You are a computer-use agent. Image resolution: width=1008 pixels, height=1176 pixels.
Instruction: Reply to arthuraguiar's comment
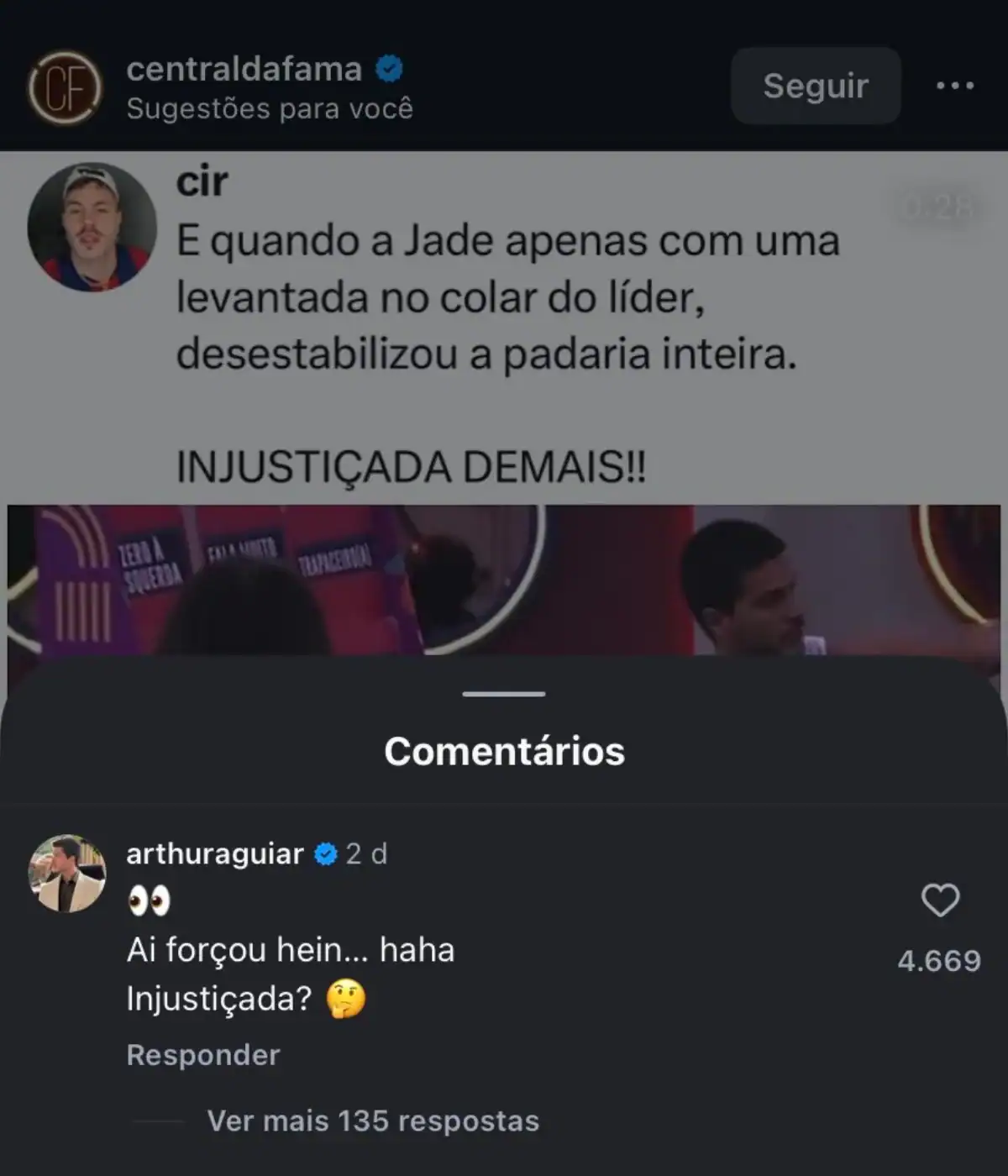[202, 1055]
